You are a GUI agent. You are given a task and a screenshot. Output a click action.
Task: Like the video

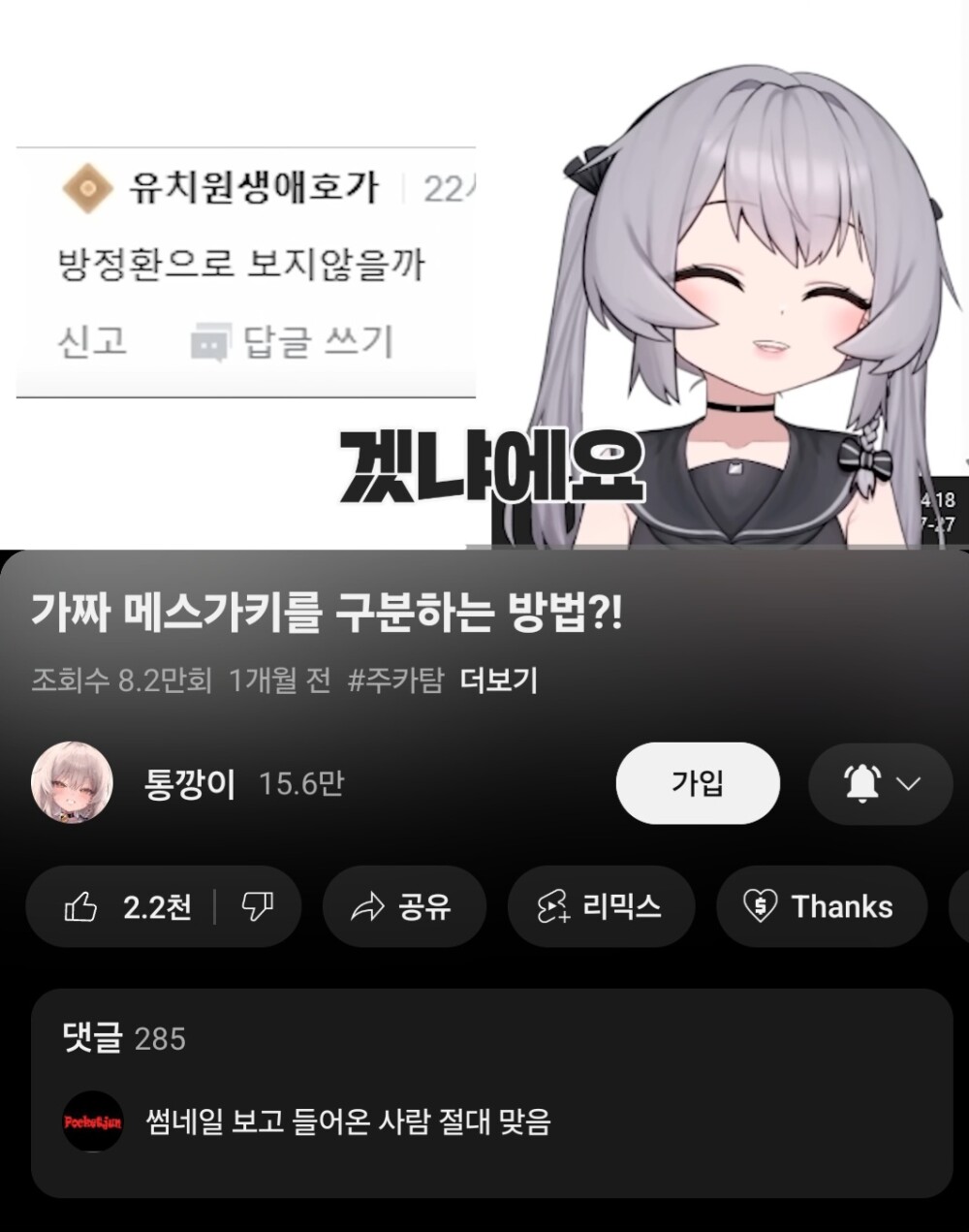[126, 907]
